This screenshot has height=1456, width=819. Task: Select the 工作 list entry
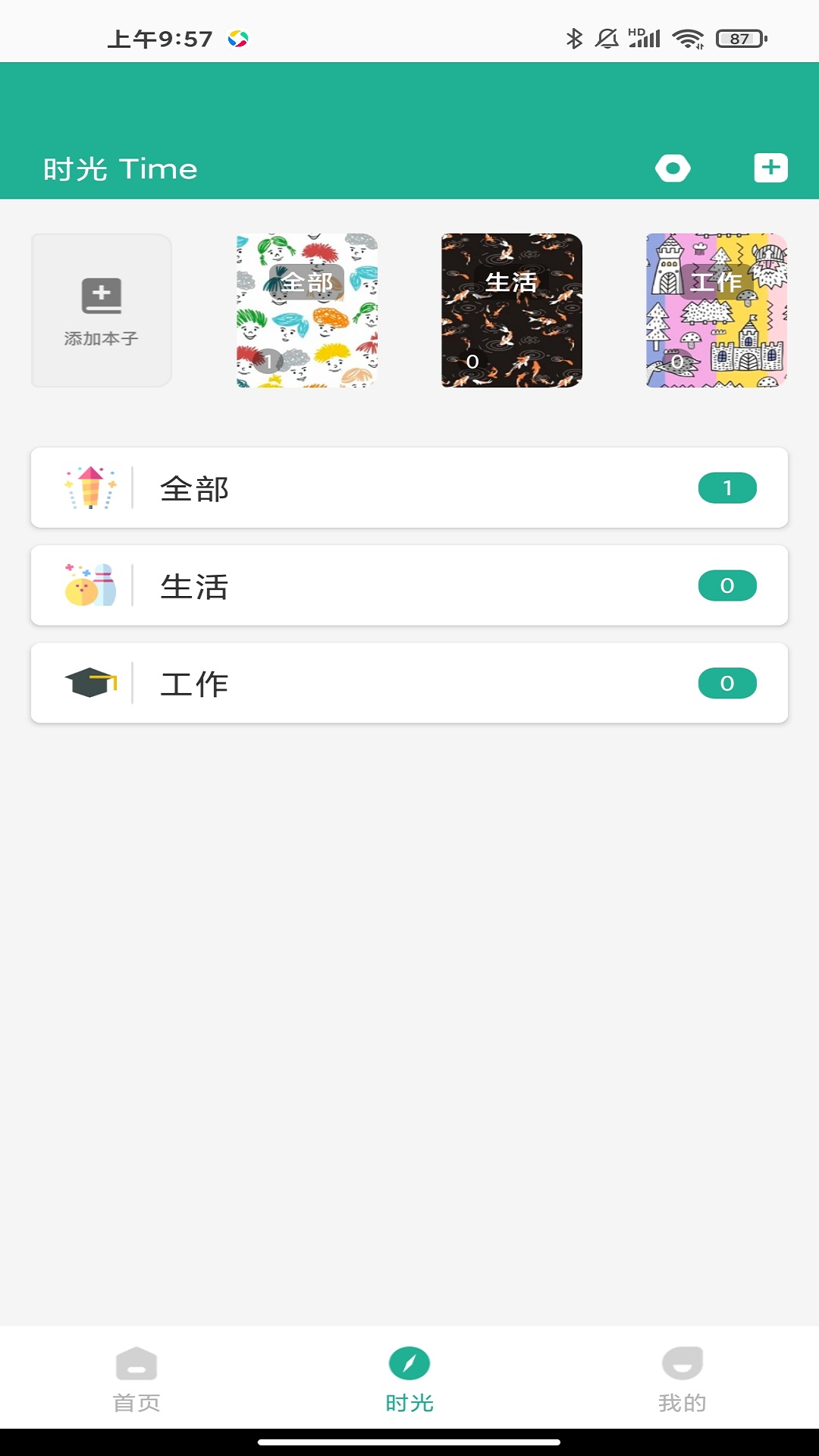tap(409, 682)
